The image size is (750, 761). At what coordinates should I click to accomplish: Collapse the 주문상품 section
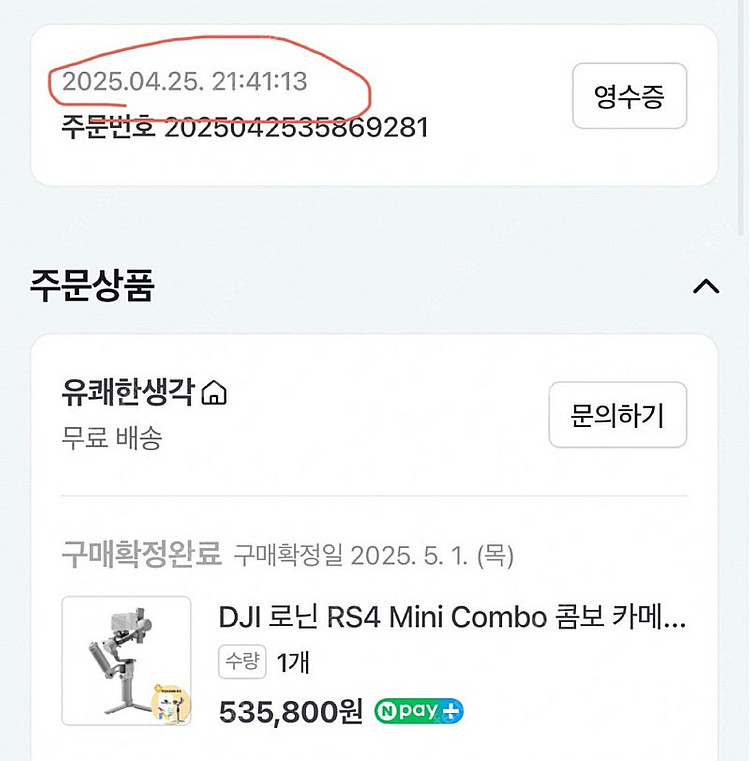pos(705,287)
